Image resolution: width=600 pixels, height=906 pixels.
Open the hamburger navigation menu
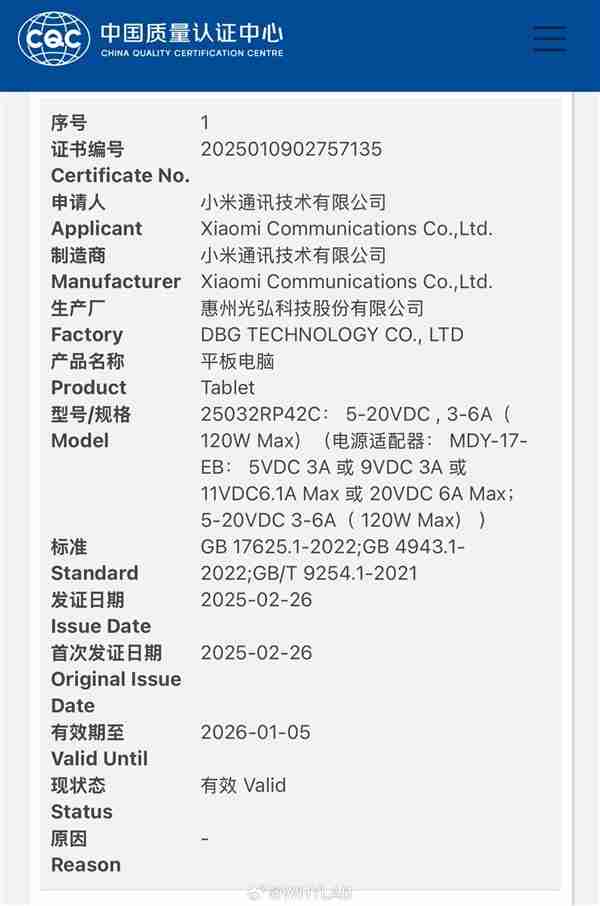point(549,39)
